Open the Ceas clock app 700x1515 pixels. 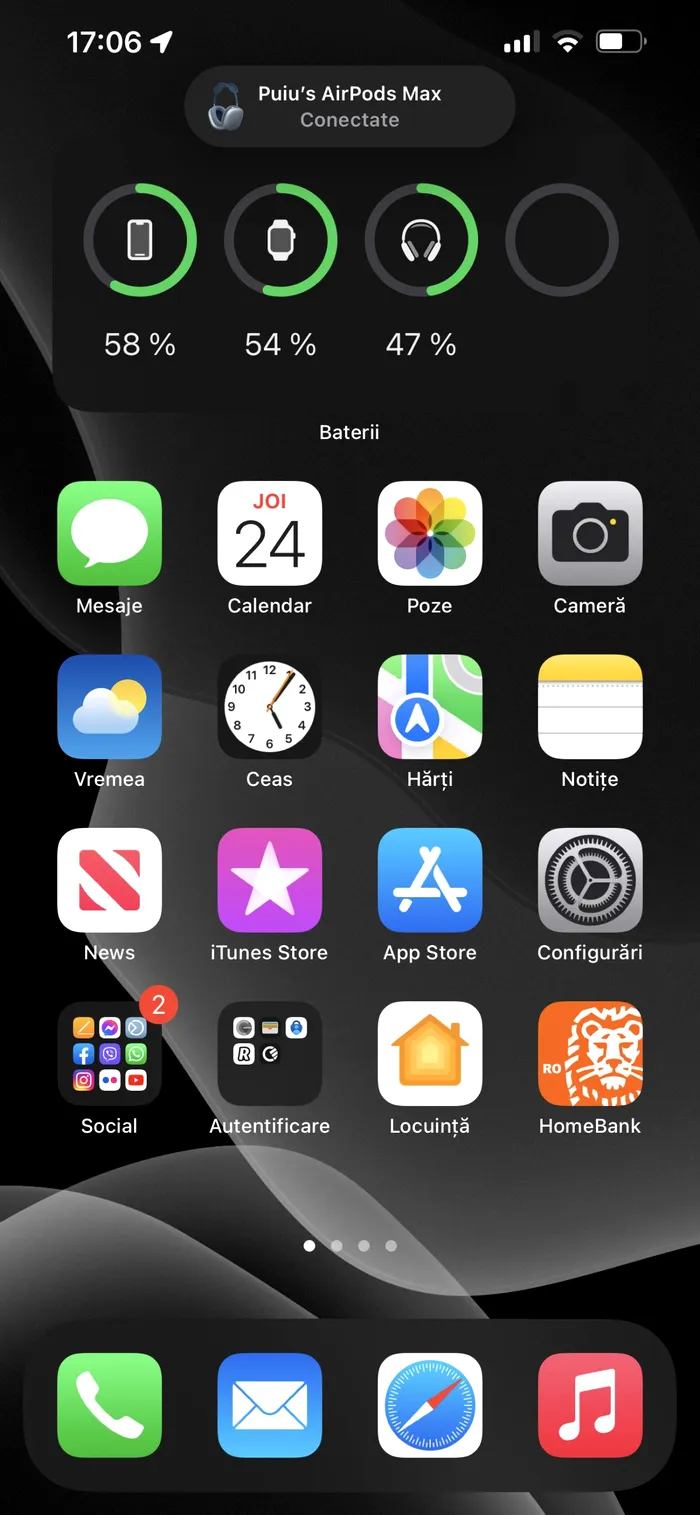pos(269,707)
